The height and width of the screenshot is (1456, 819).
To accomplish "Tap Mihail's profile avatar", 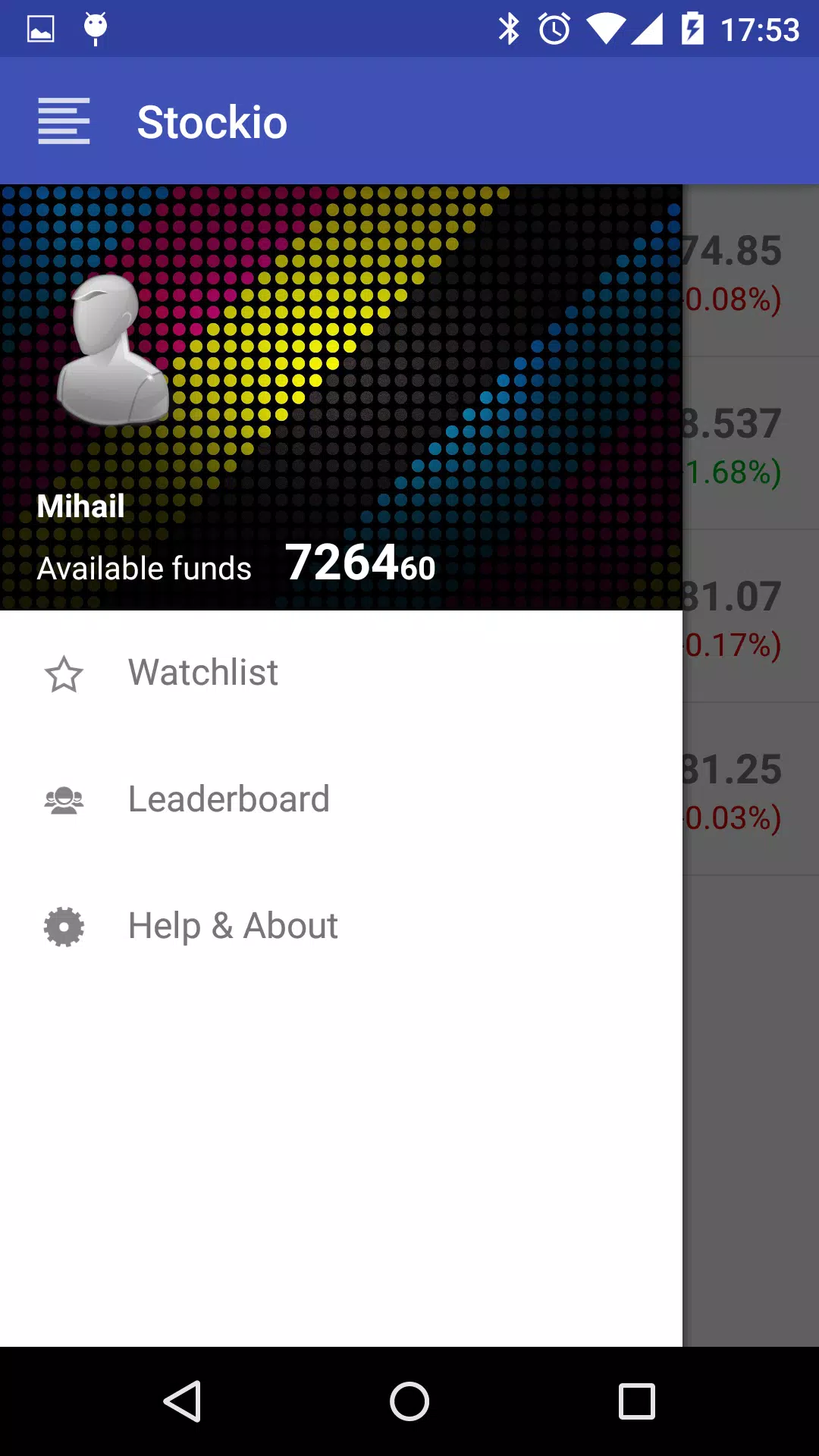I will click(113, 350).
